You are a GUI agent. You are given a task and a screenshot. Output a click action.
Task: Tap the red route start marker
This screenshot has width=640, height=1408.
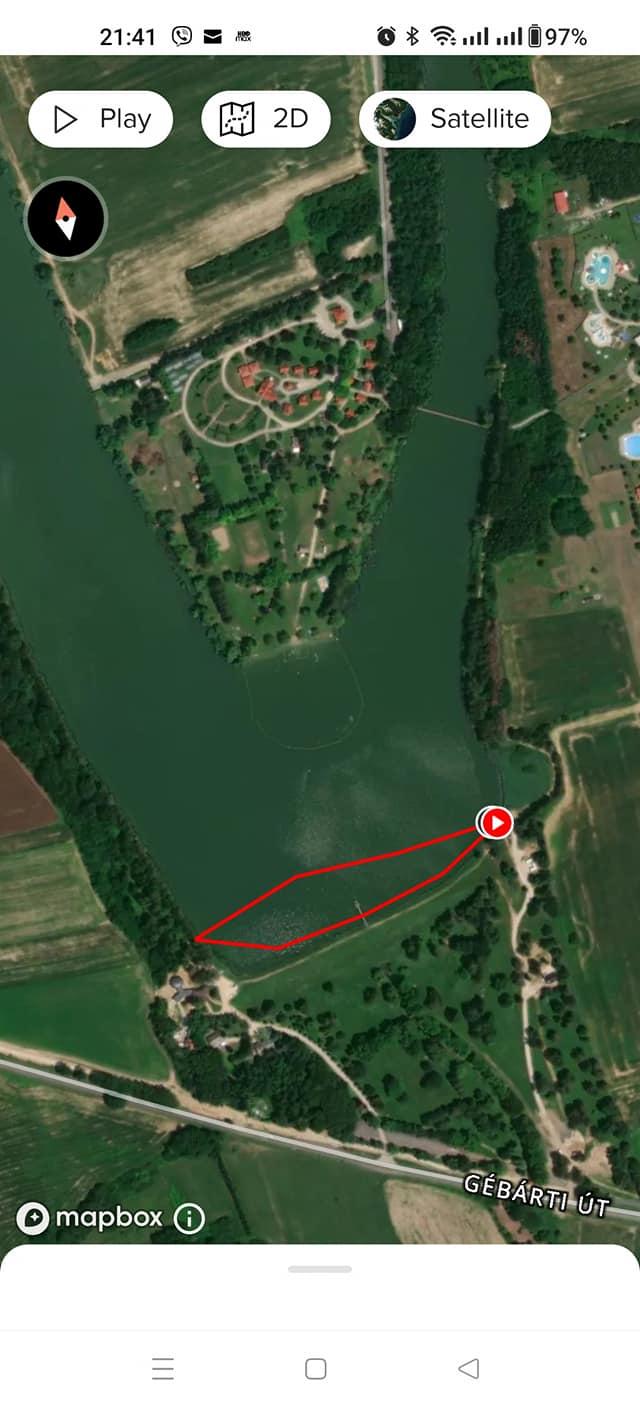coord(496,823)
